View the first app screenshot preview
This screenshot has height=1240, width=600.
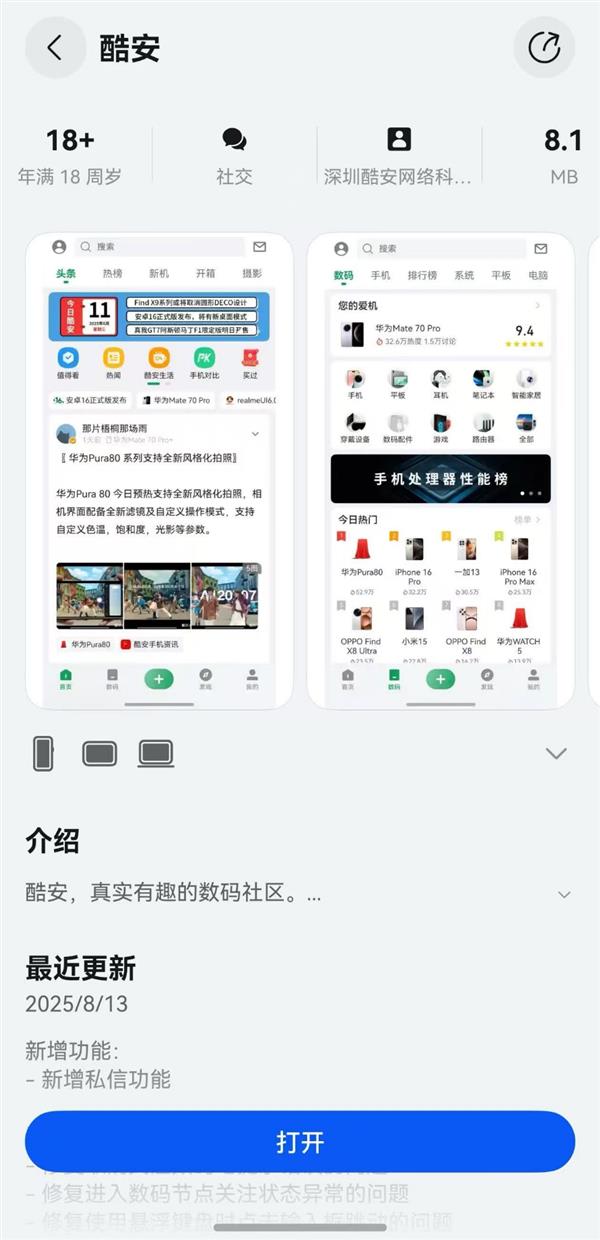[158, 470]
